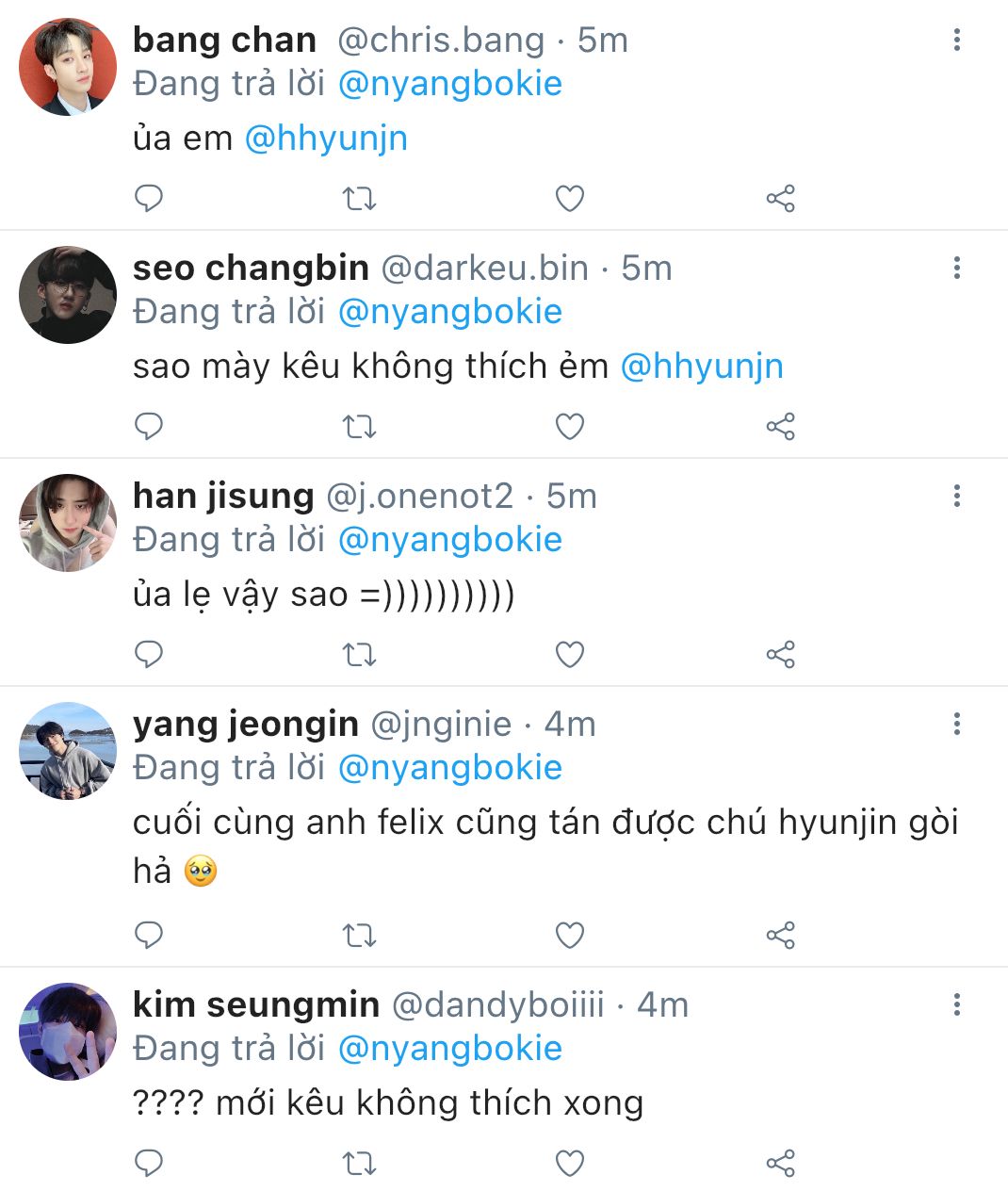Open the @nyangbokie link in seo changbin's reply
Viewport: 1008px width, 1191px height.
(x=449, y=312)
